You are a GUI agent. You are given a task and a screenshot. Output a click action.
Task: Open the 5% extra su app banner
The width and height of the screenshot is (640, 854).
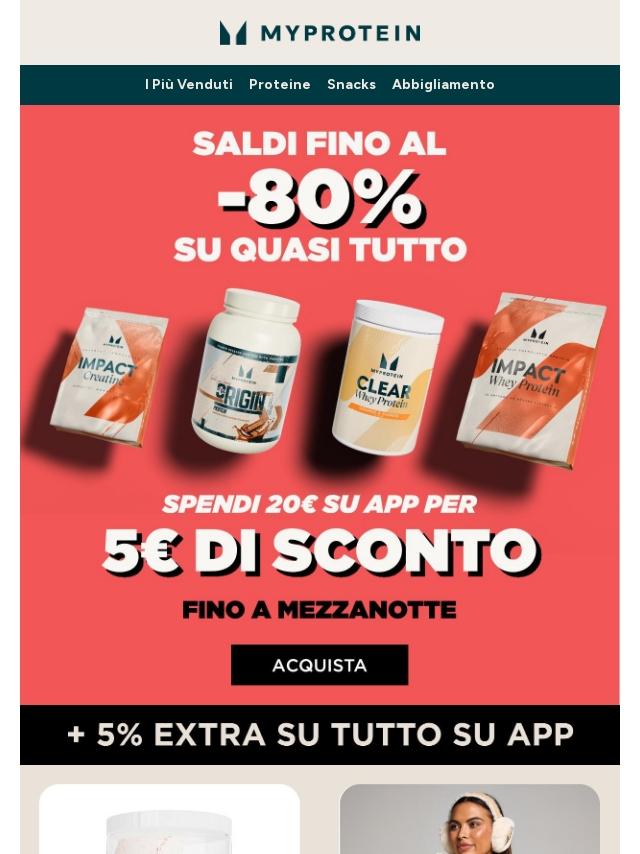[320, 735]
